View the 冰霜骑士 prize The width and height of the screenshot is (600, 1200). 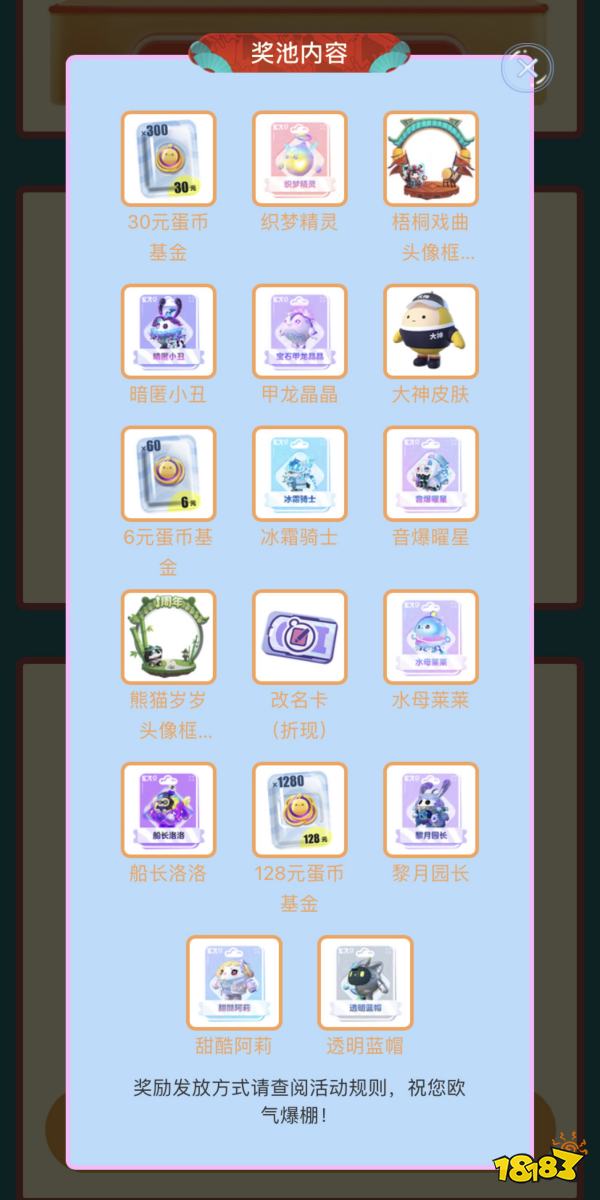[x=300, y=474]
